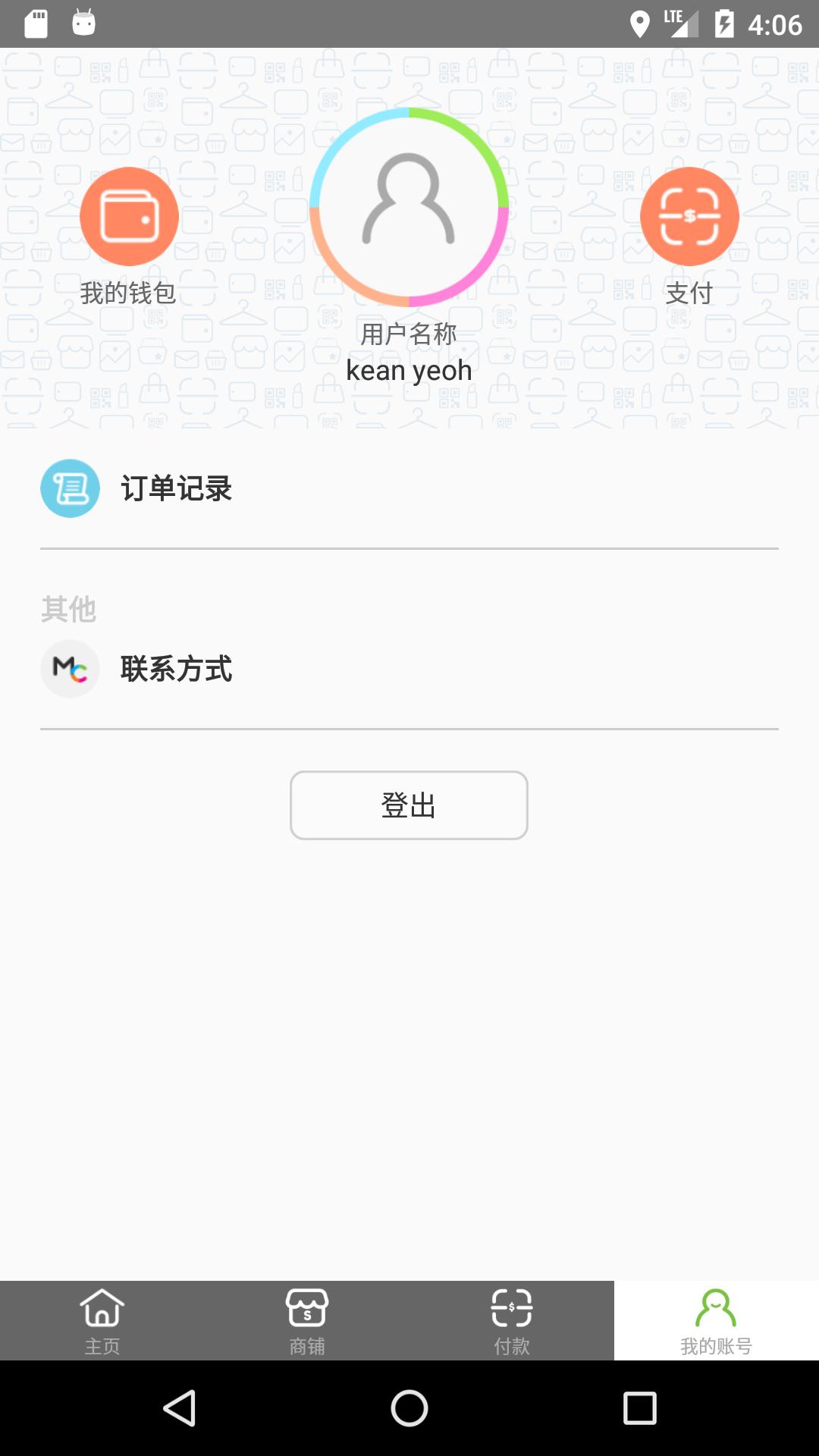Screen dimensions: 819x1456
Task: Switch to the 付款 payment tab
Action: pyautogui.click(x=512, y=1320)
